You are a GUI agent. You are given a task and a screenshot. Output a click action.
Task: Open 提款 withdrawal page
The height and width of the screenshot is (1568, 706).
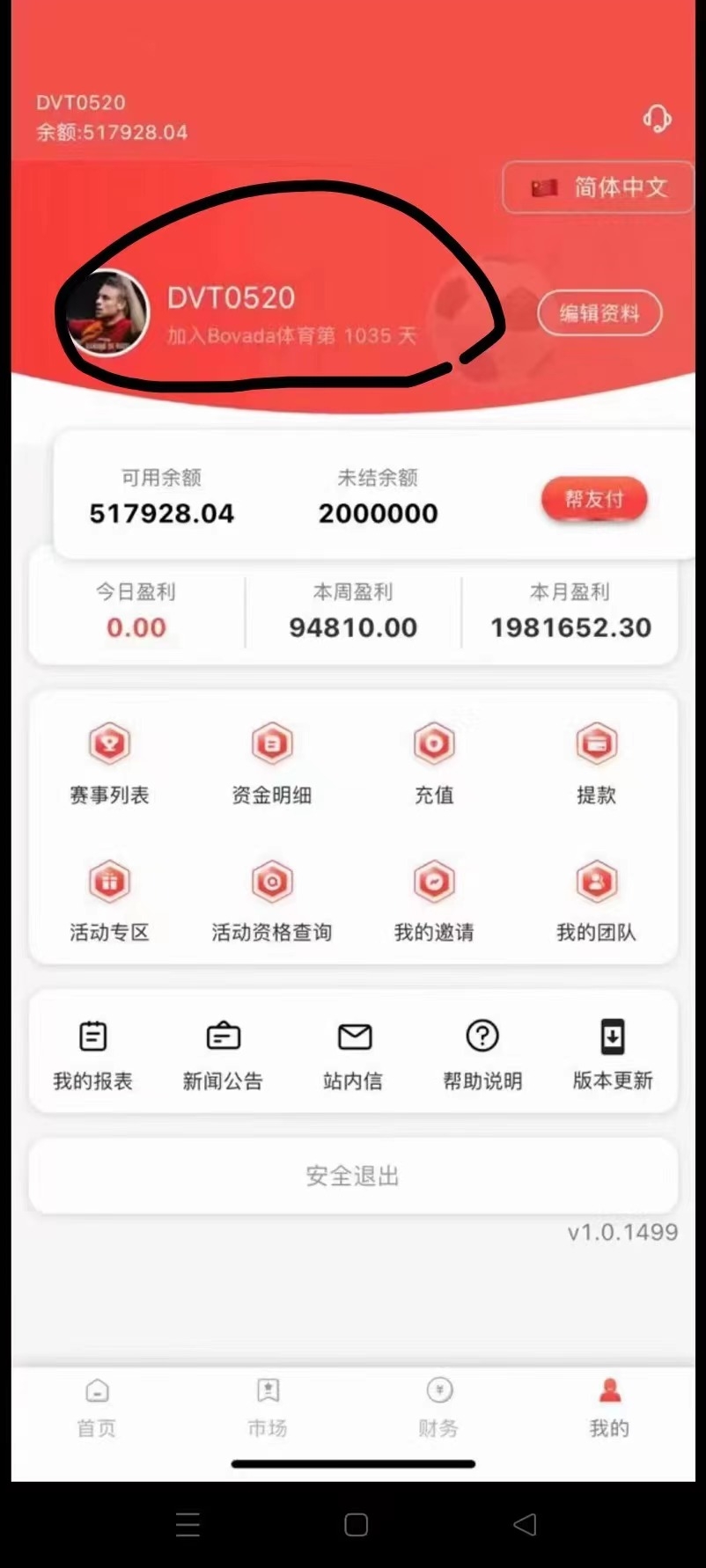click(x=596, y=762)
